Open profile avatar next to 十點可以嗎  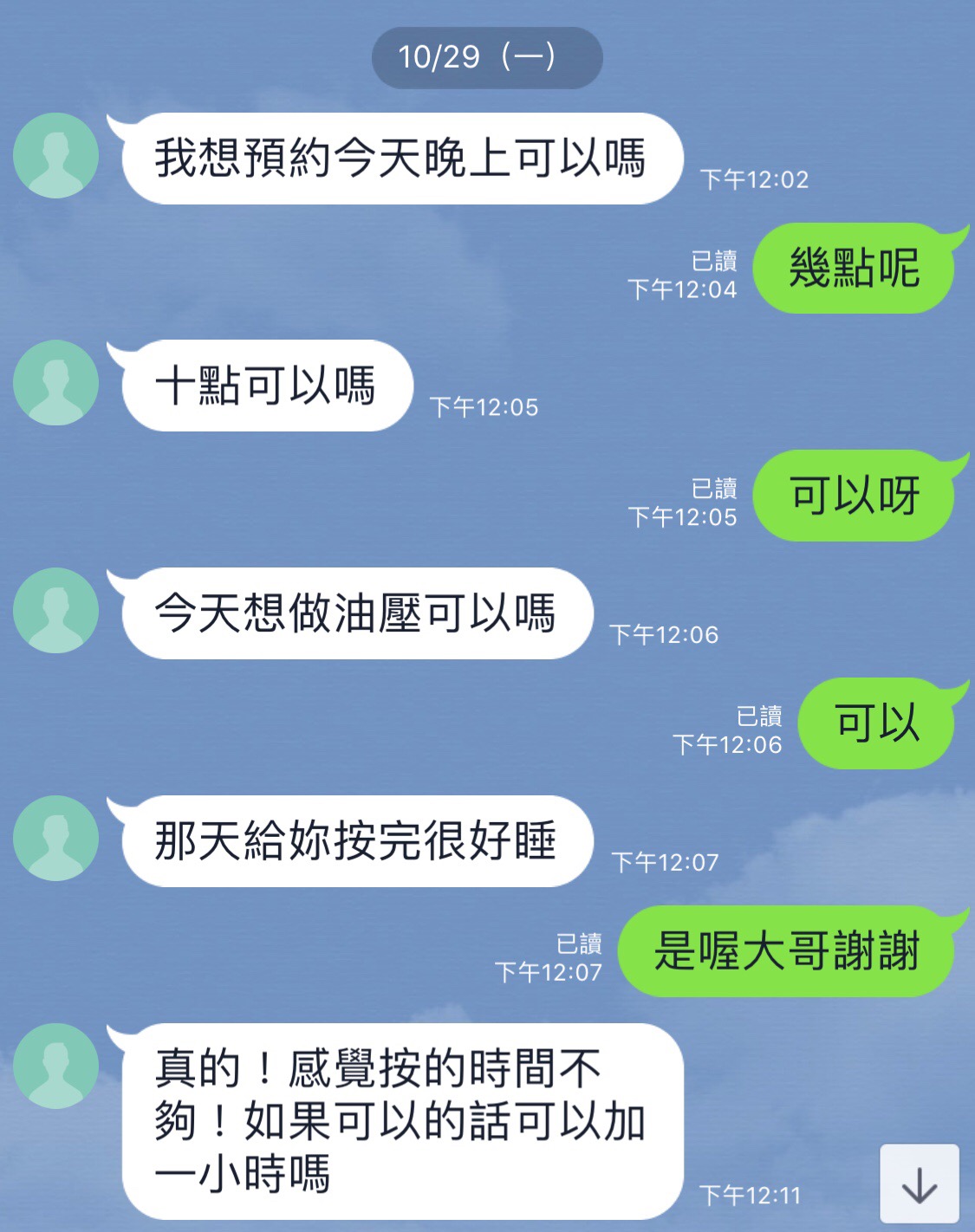pos(55,383)
